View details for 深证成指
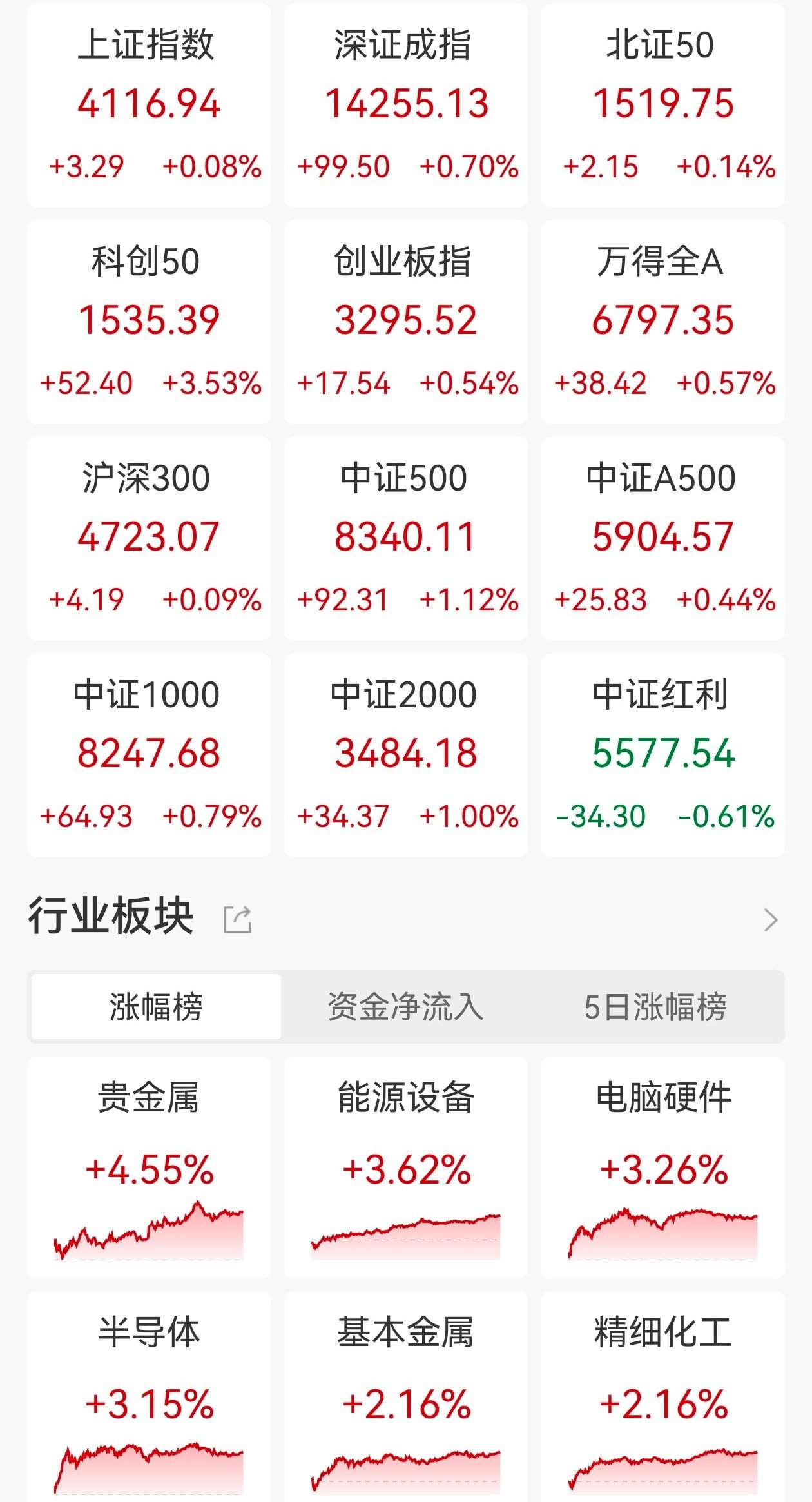 [405, 103]
